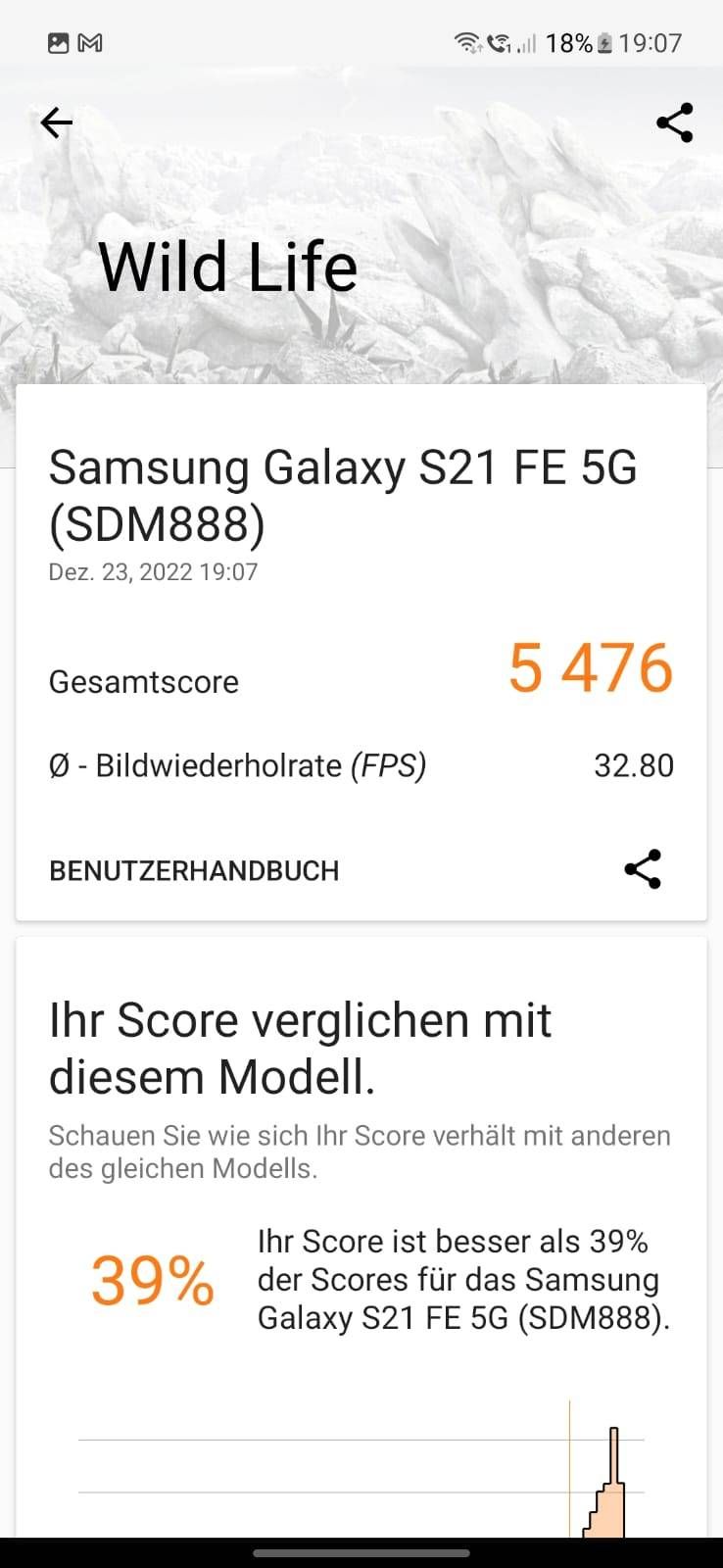Go back using the top arrow
The image size is (723, 1568).
pos(57,122)
